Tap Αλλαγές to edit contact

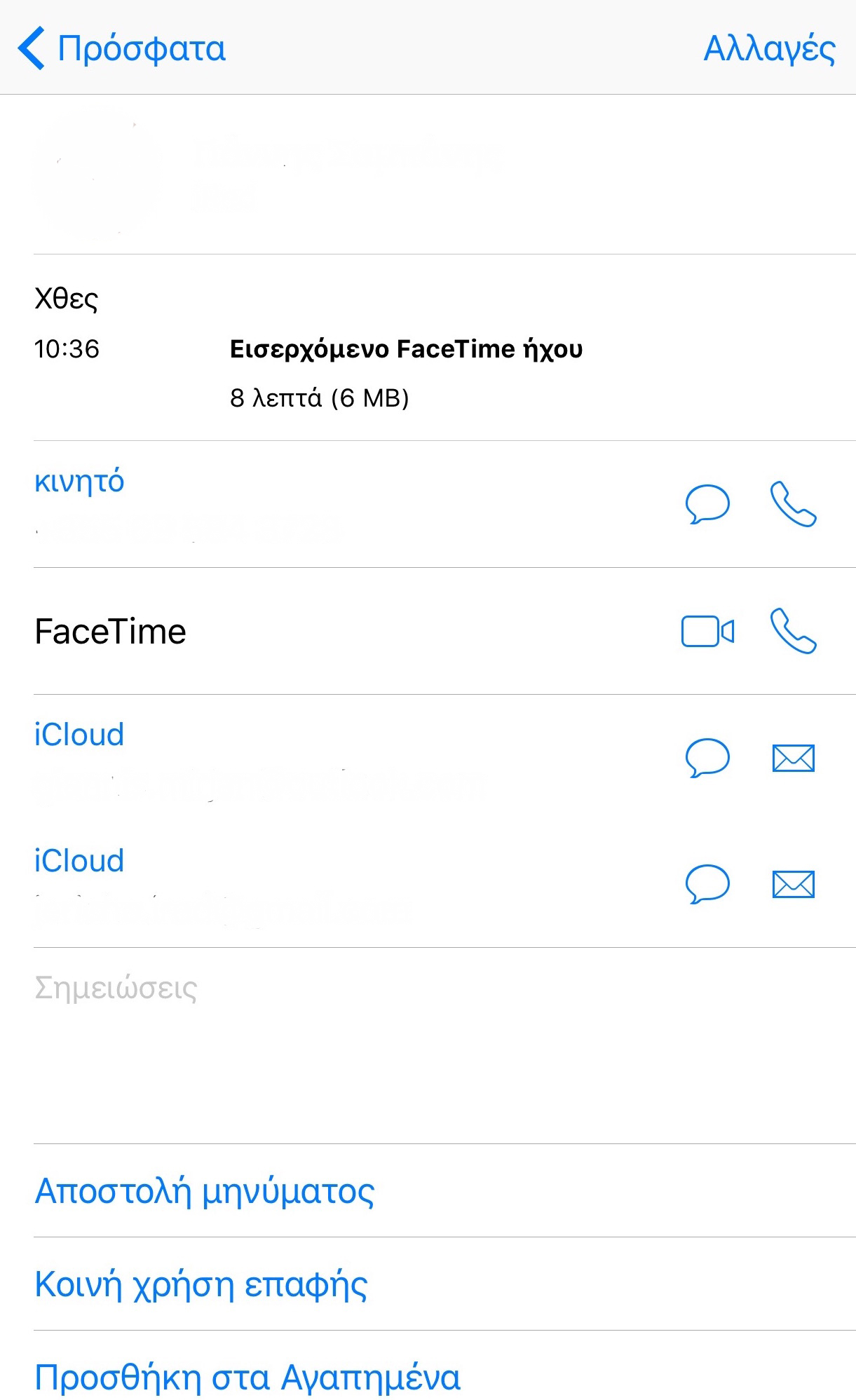pos(769,49)
